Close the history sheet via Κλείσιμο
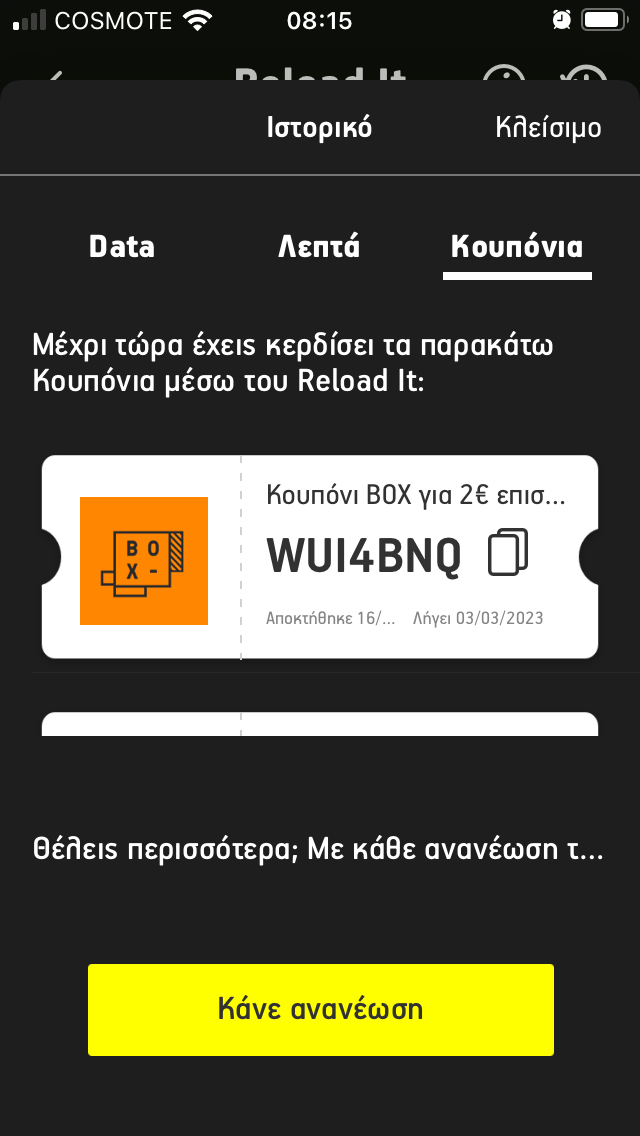 coord(548,128)
